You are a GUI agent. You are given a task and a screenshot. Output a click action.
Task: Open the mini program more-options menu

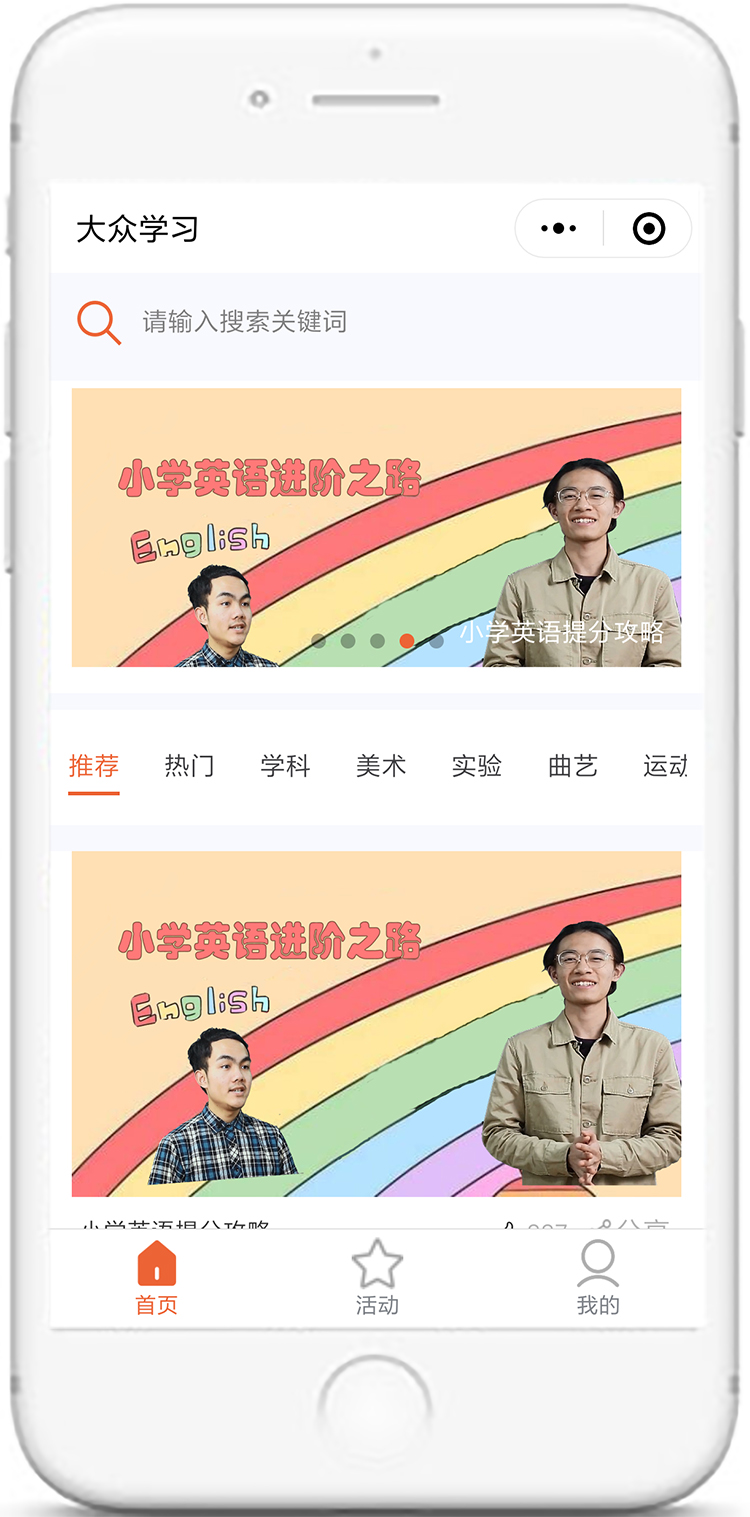558,228
